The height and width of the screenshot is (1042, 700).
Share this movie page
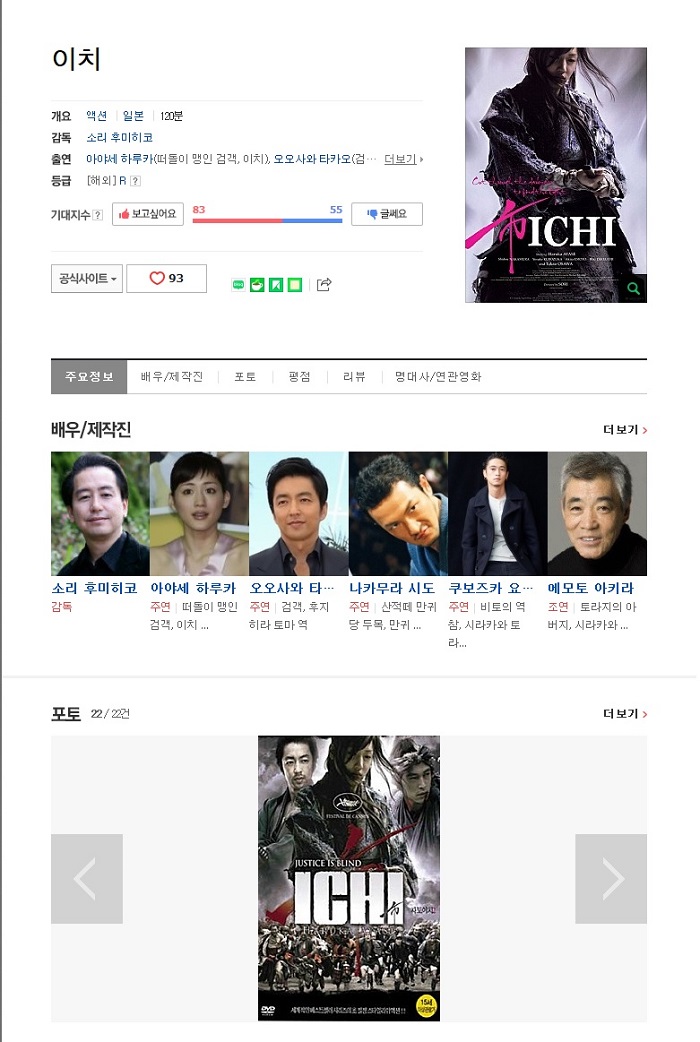(x=324, y=285)
